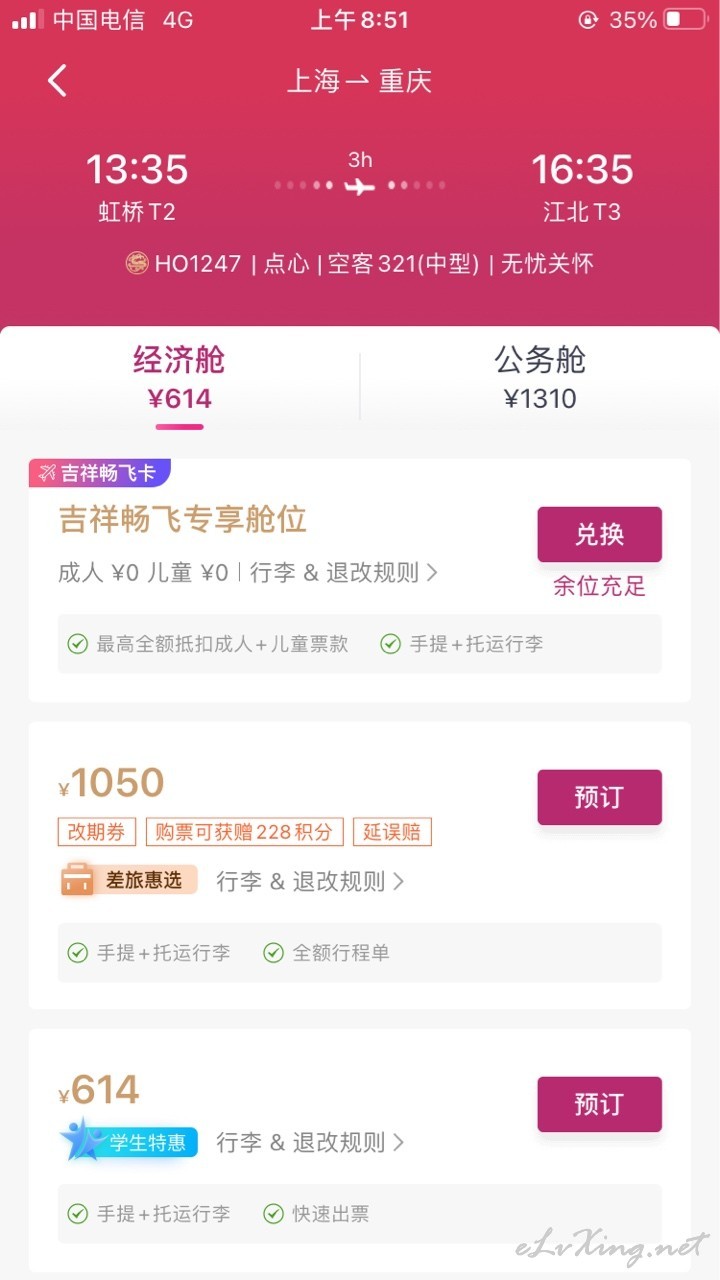Select the 经济舱 ¥614 tab

pos(180,379)
